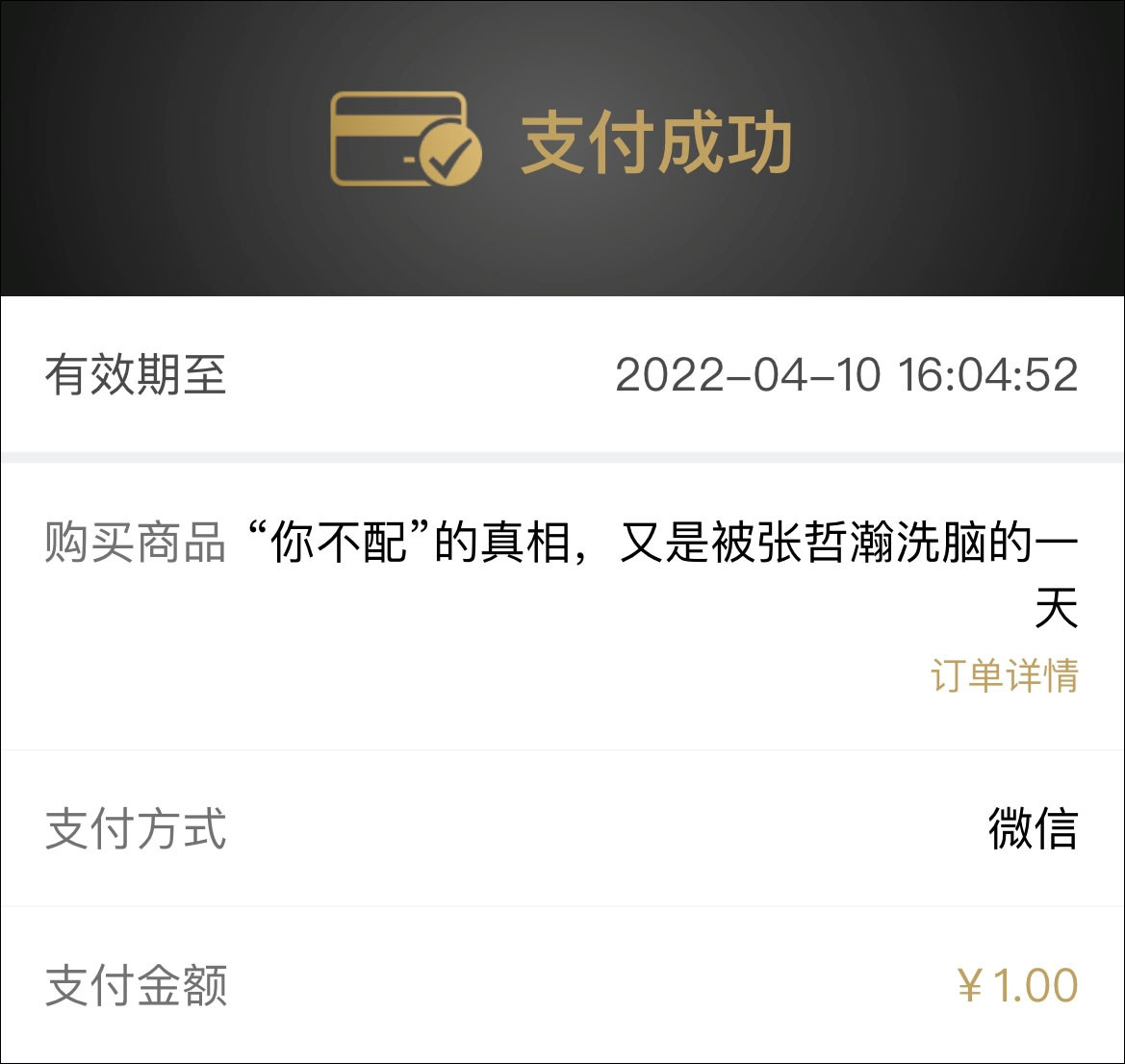Open the 订单详情 order details link
This screenshot has width=1125, height=1064.
(1004, 675)
